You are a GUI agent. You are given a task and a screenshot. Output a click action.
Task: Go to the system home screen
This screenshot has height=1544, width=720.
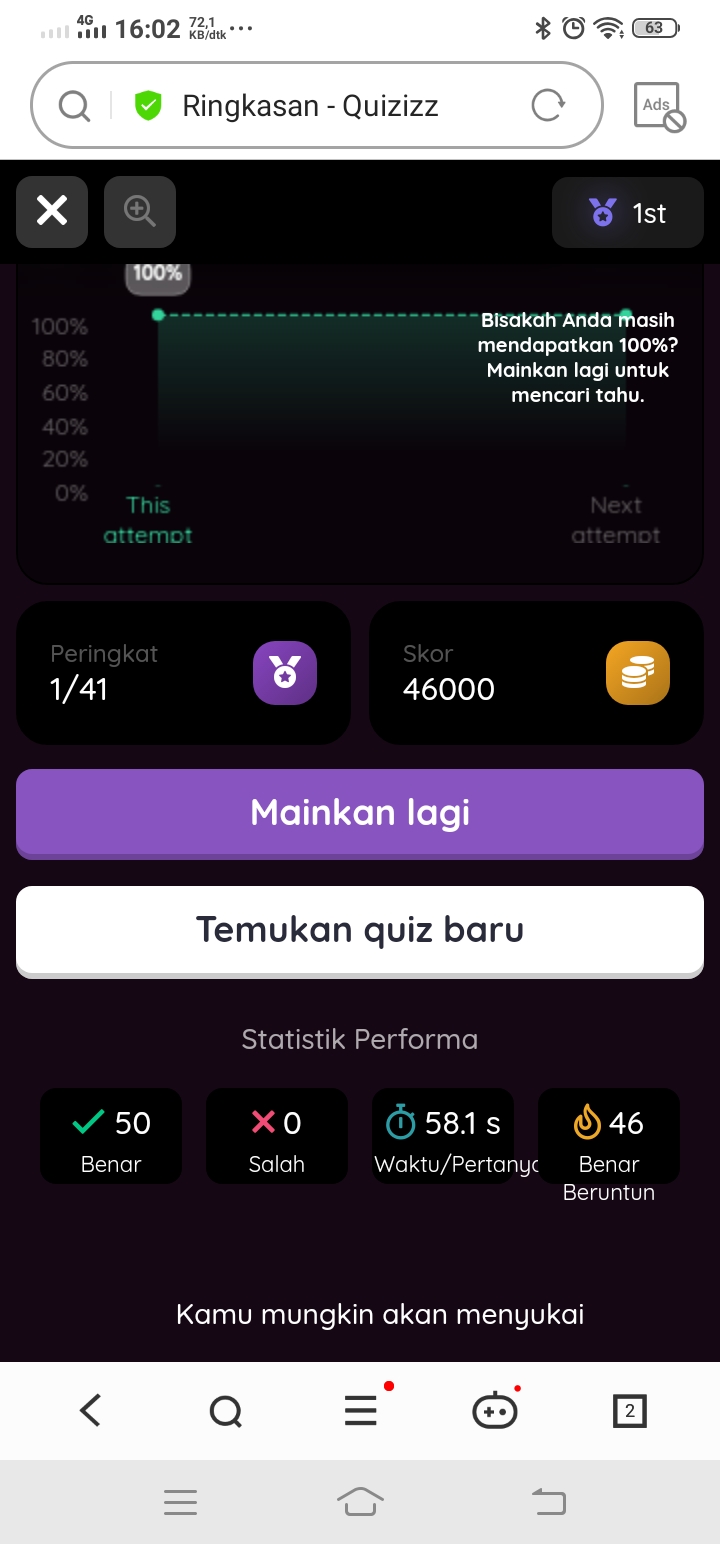[x=361, y=1501]
